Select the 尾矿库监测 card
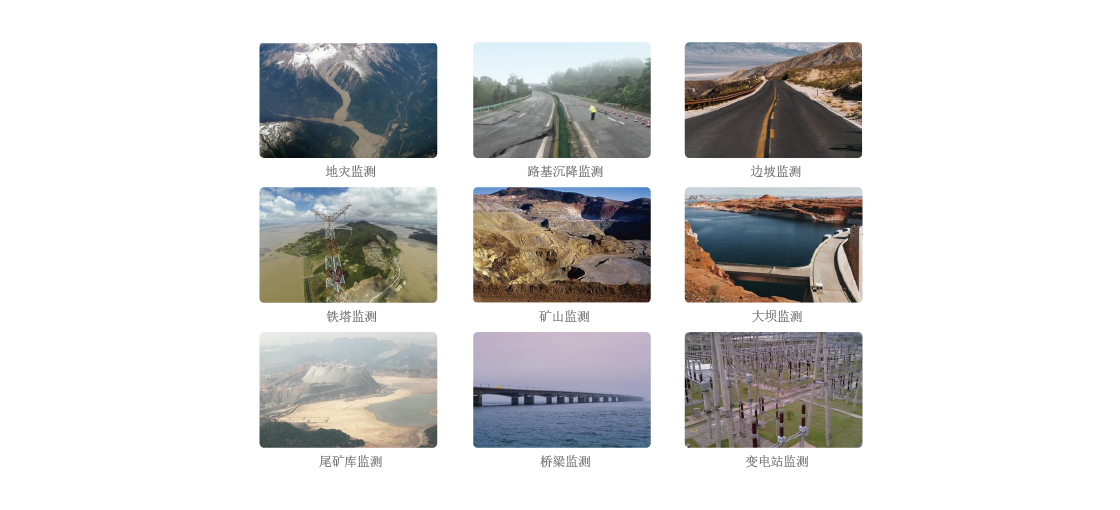The width and height of the screenshot is (1120, 510). (x=348, y=390)
